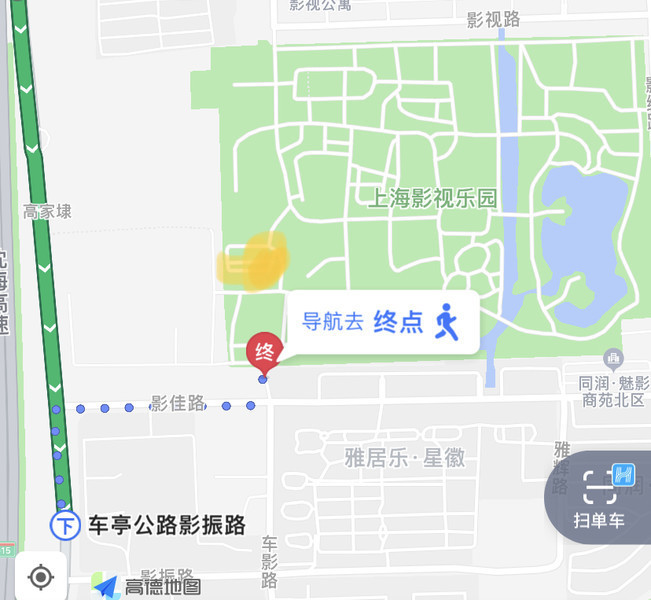Viewport: 651px width, 600px height.
Task: Tap the 导航去终点 walking navigation bubble
Action: pyautogui.click(x=383, y=322)
